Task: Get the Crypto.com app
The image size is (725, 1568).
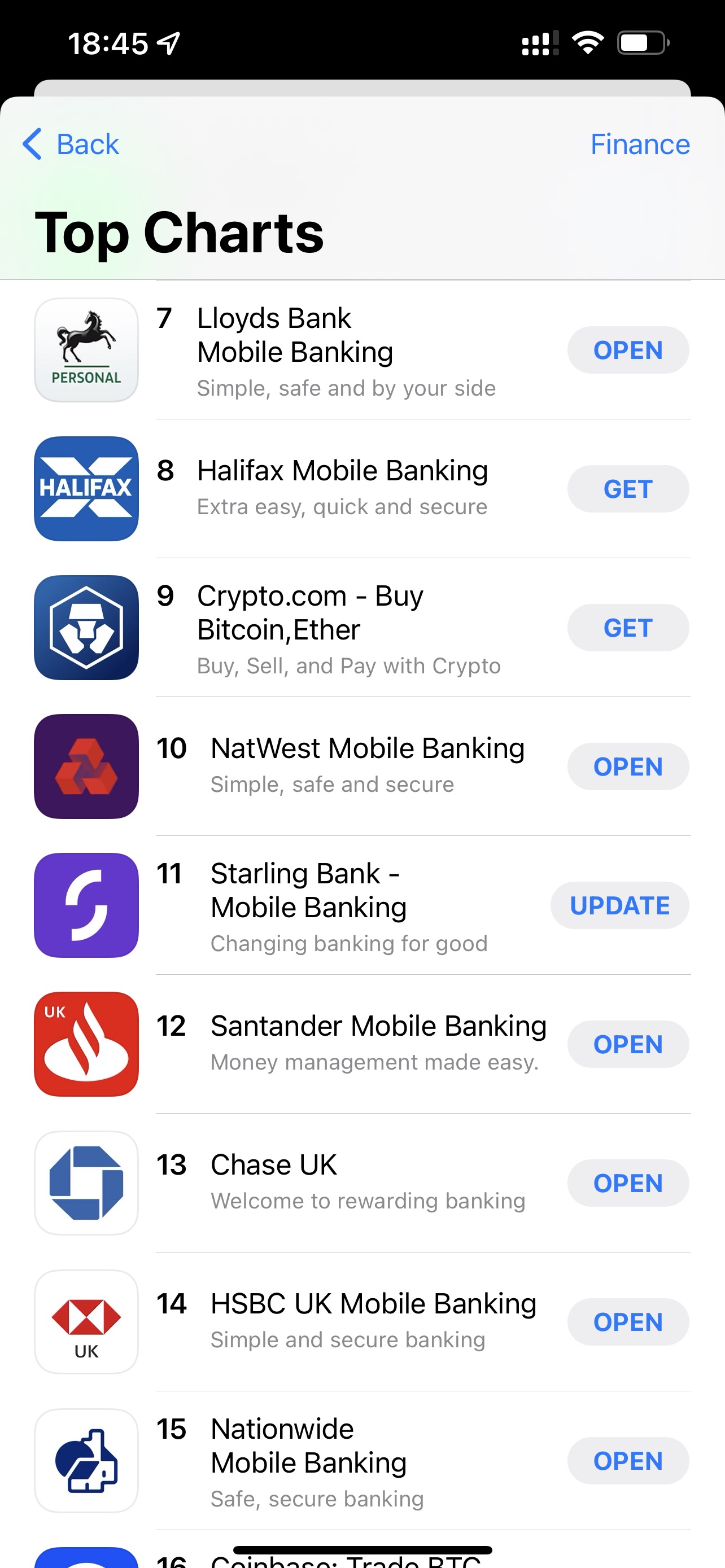Action: (x=628, y=628)
